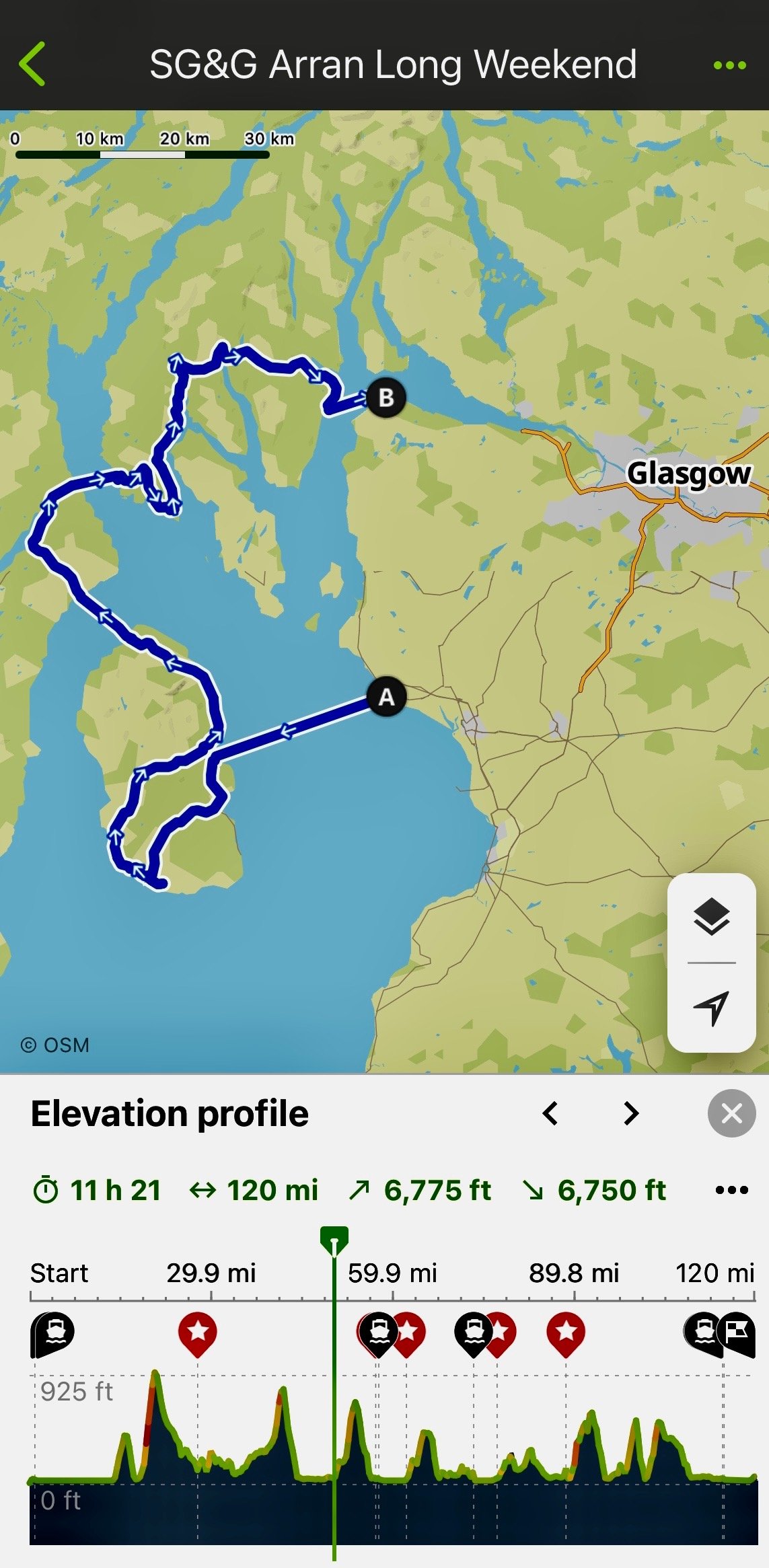Select the red star marker near 29.9 mi
The image size is (769, 1568).
click(x=197, y=1334)
